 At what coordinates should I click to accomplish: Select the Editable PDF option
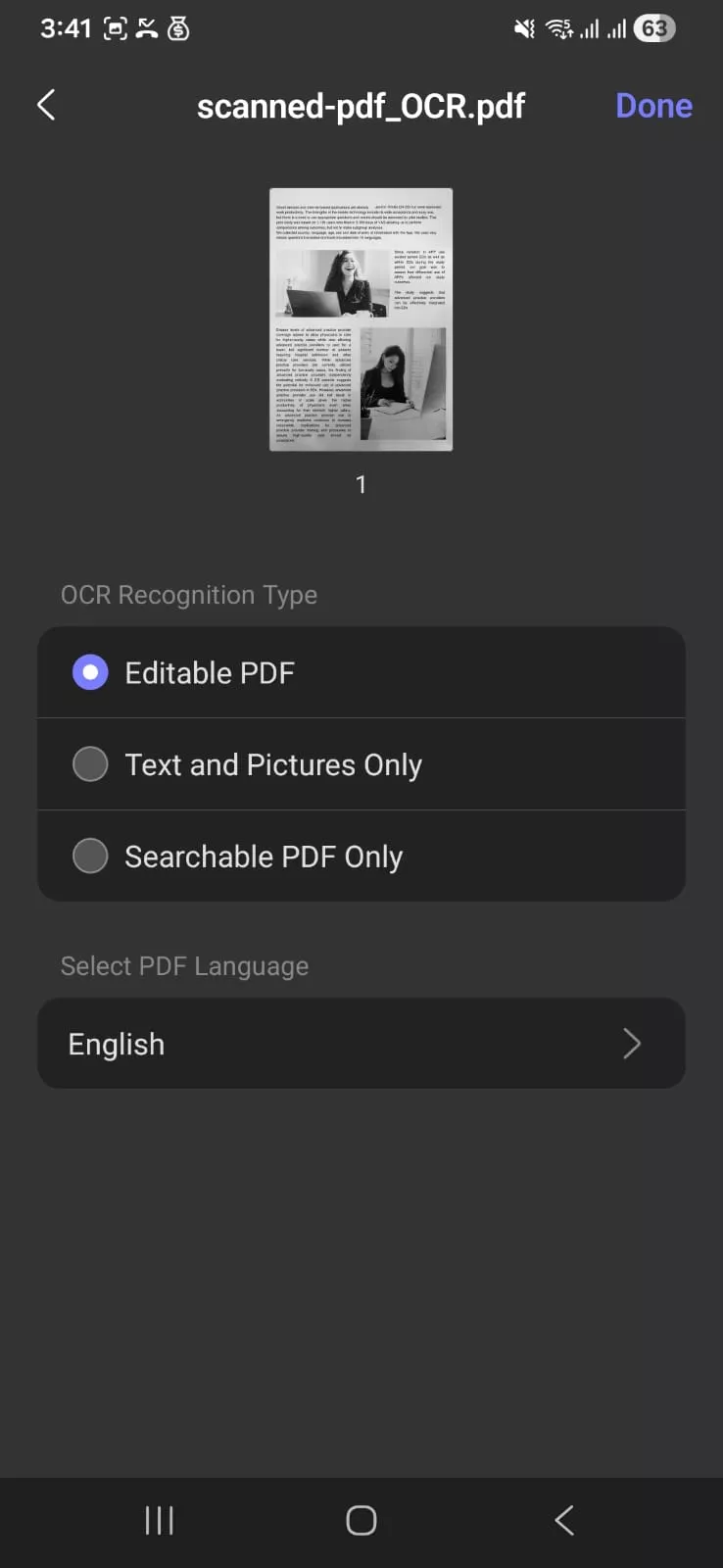[x=210, y=672]
